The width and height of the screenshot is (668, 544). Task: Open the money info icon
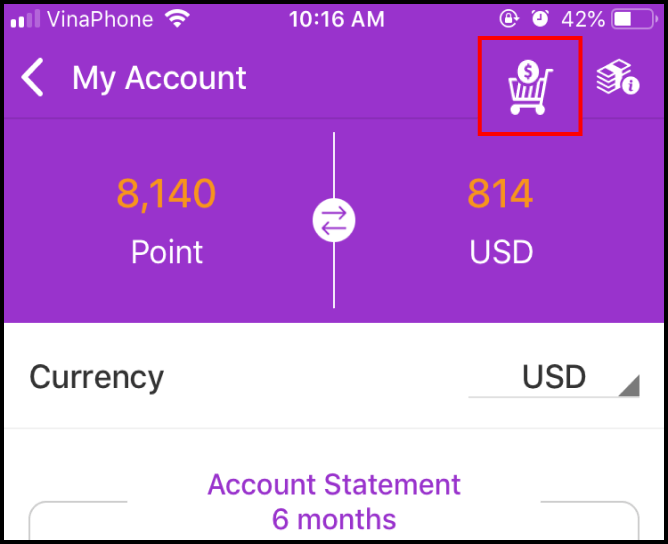pos(617,80)
